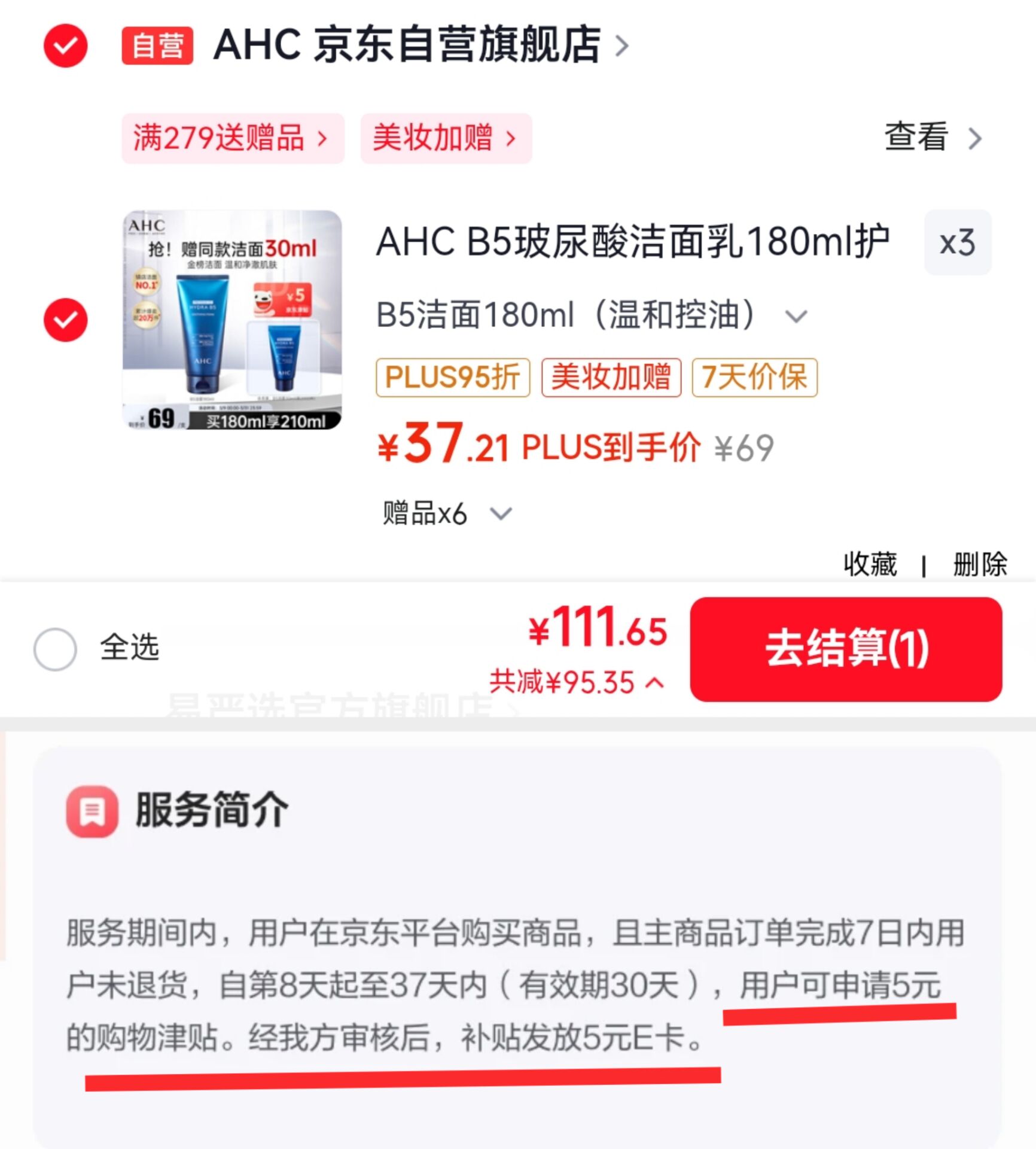1036x1149 pixels.
Task: Tap 收藏 to favorite the item
Action: 870,564
